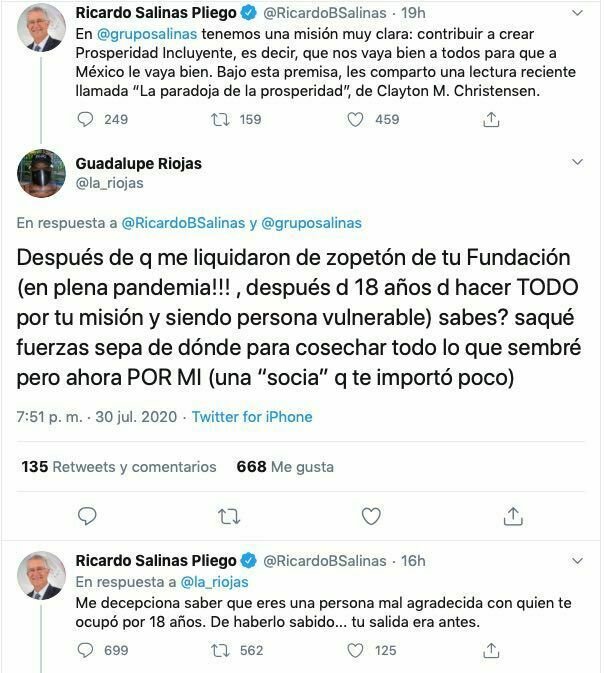Like Ricardo's reply with 125 likes
This screenshot has height=673, width=604.
click(354, 651)
